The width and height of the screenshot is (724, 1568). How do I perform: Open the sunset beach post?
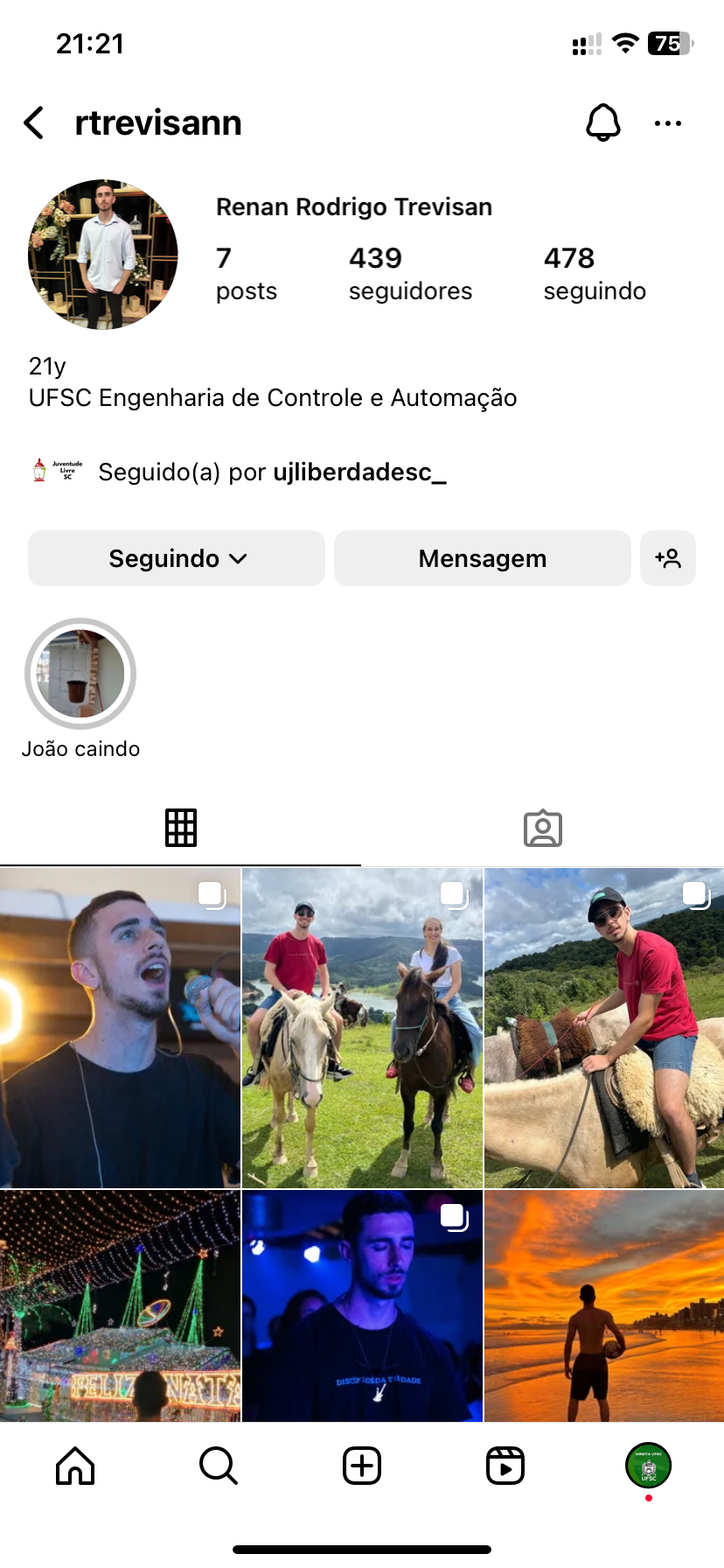604,1305
